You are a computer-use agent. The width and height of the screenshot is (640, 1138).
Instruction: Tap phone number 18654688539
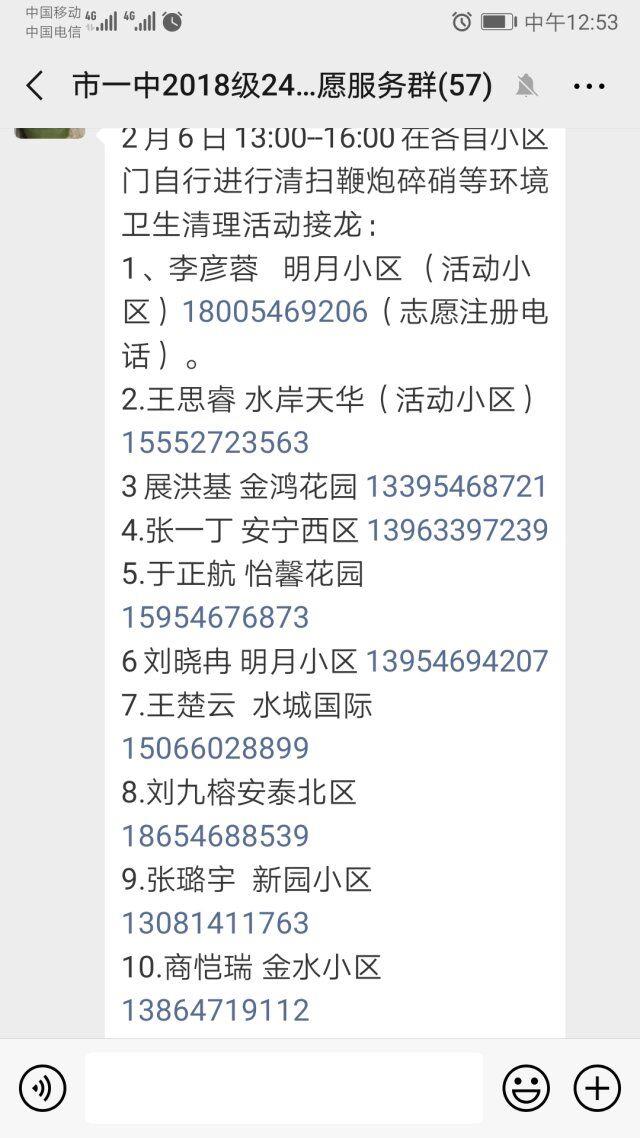(x=216, y=836)
